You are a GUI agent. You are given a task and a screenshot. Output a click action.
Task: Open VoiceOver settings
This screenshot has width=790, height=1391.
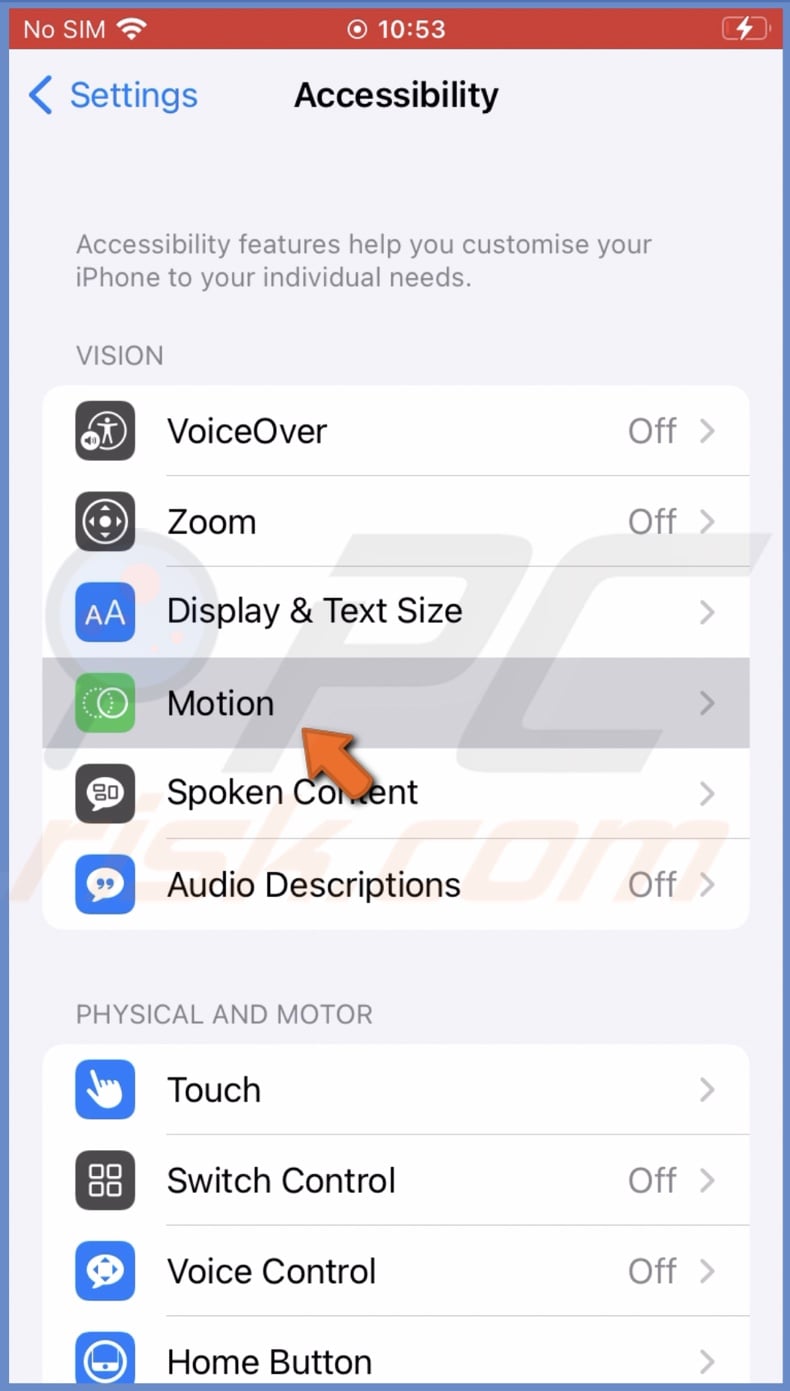pos(395,431)
